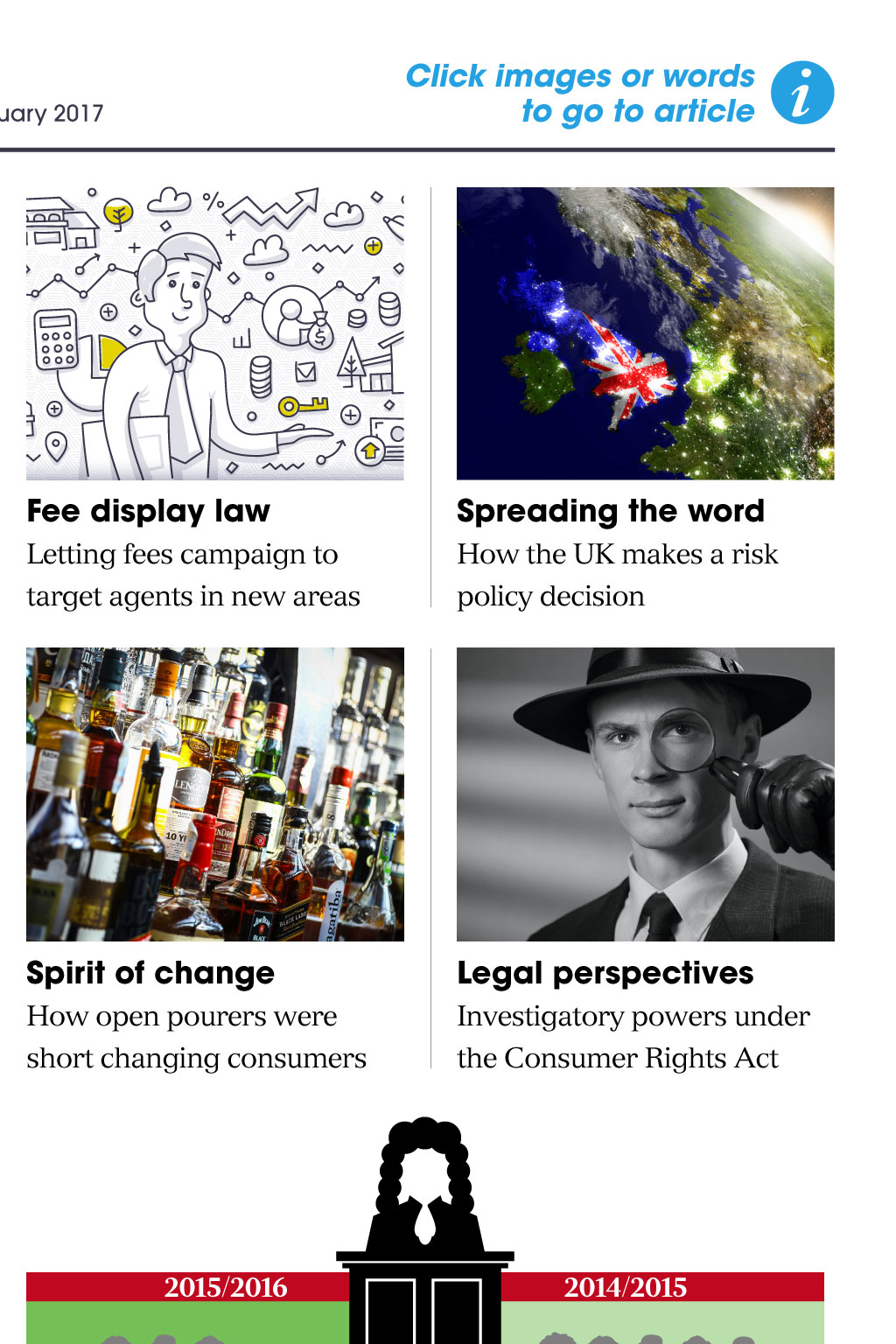Go to article via Fee display law headline
This screenshot has height=1344, width=896.
[x=149, y=511]
